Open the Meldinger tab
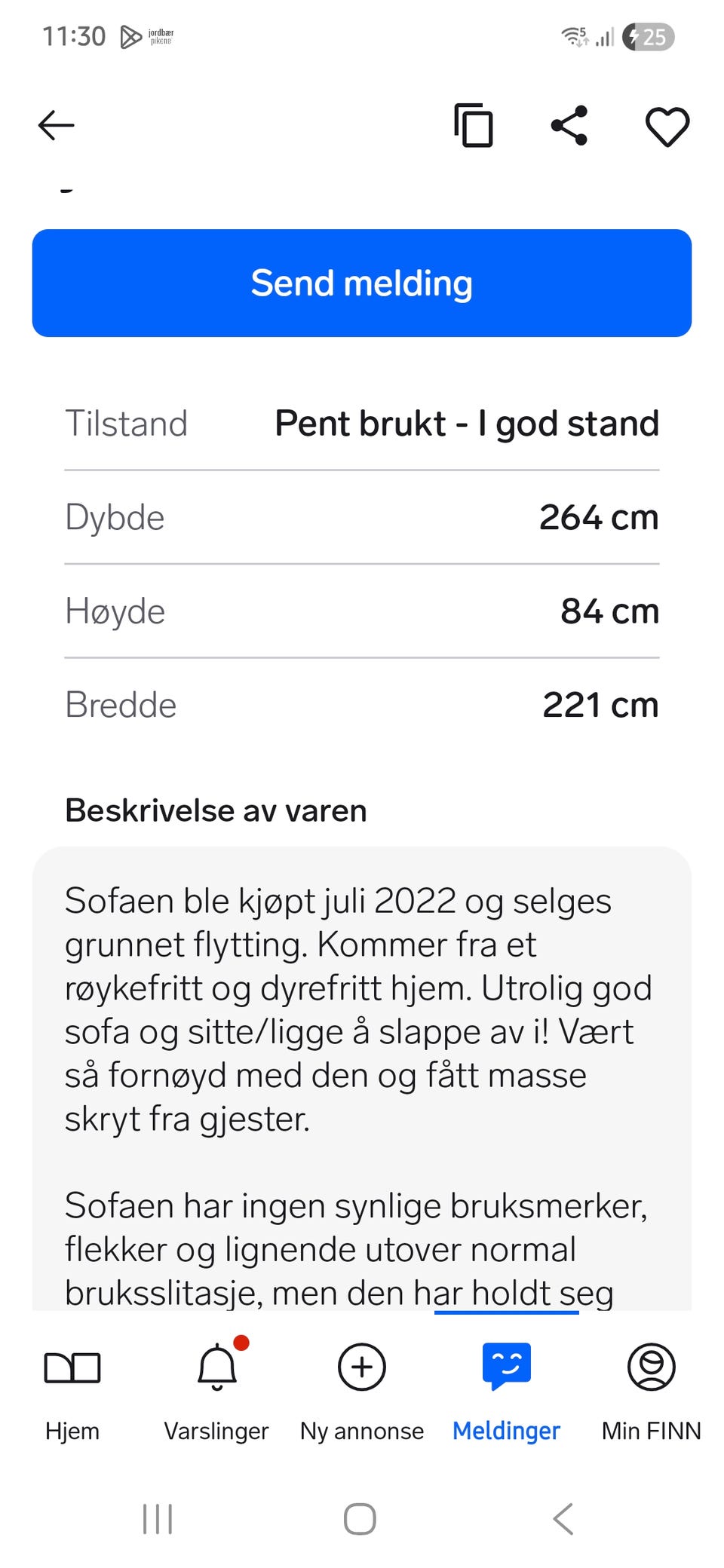This screenshot has width=724, height=1568. 507,1392
